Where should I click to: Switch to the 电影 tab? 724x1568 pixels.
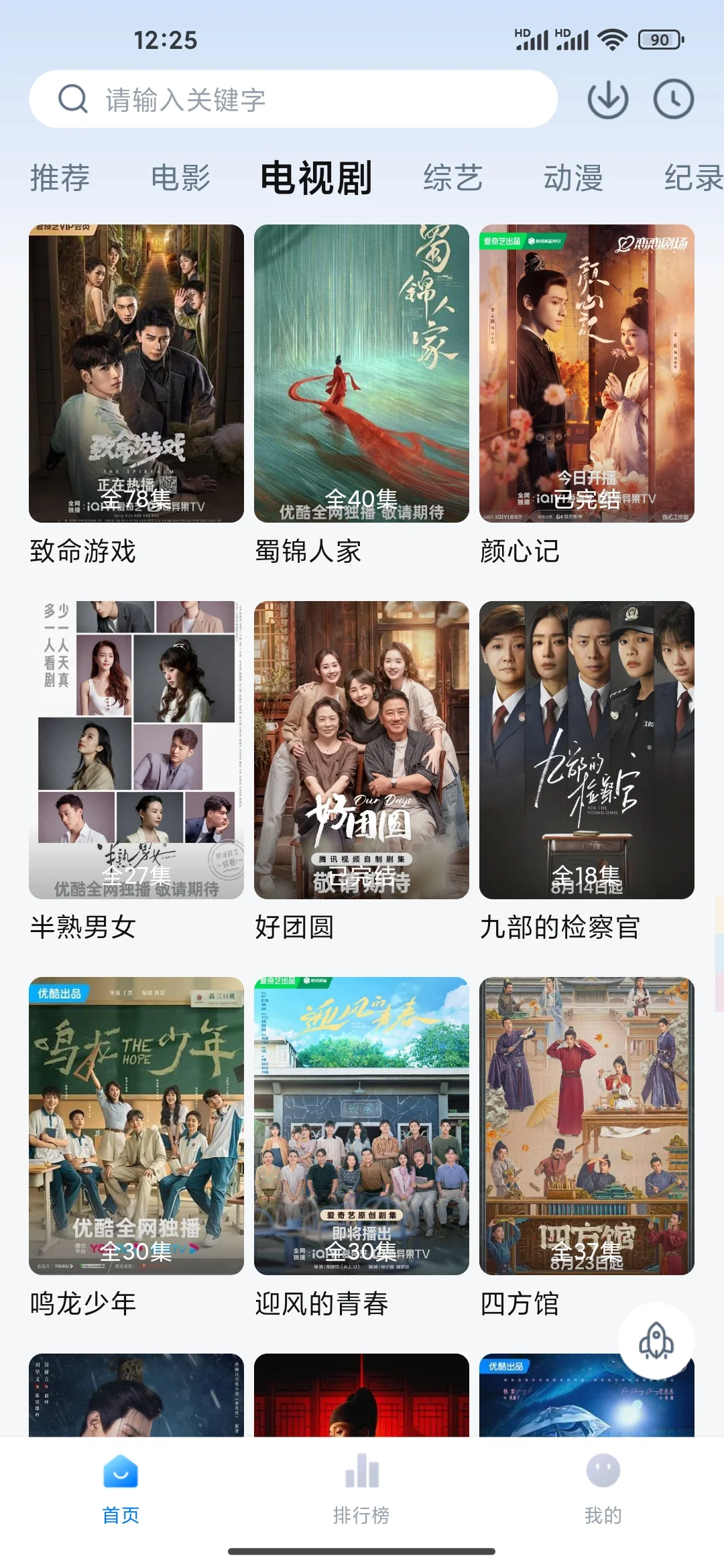[180, 178]
